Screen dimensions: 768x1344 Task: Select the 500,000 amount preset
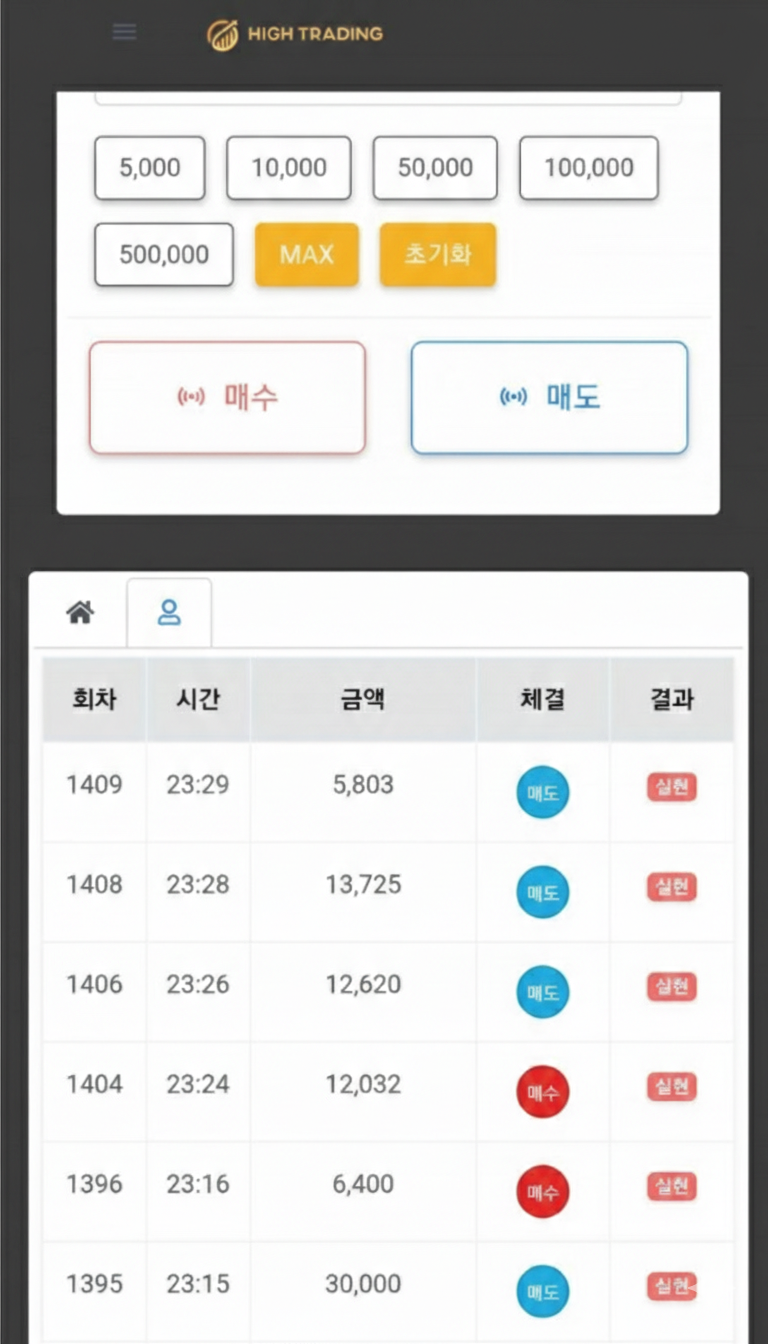click(x=163, y=254)
